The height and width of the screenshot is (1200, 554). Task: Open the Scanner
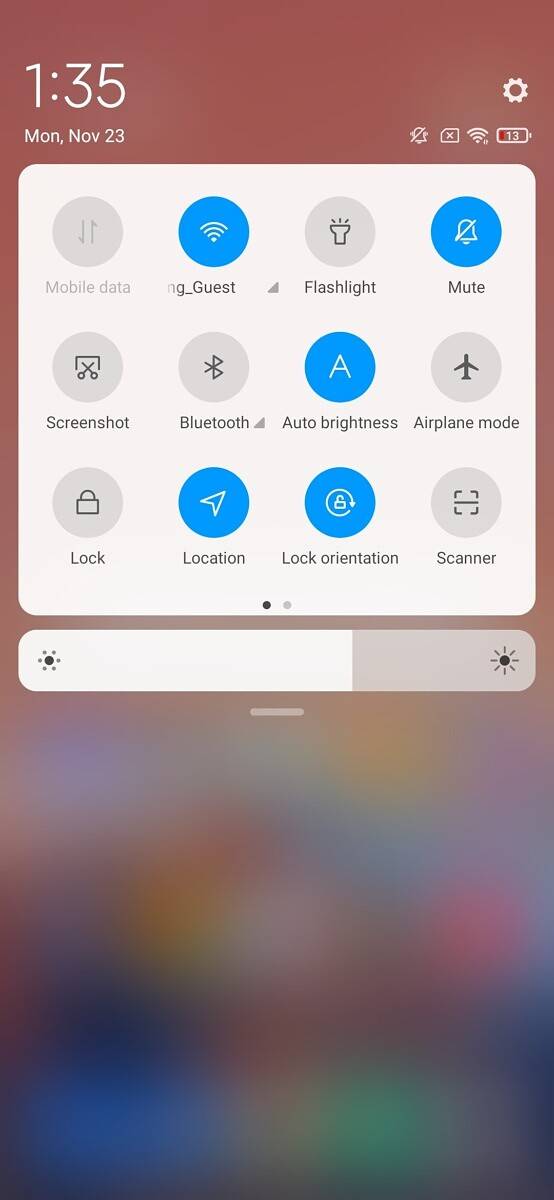[x=466, y=503]
